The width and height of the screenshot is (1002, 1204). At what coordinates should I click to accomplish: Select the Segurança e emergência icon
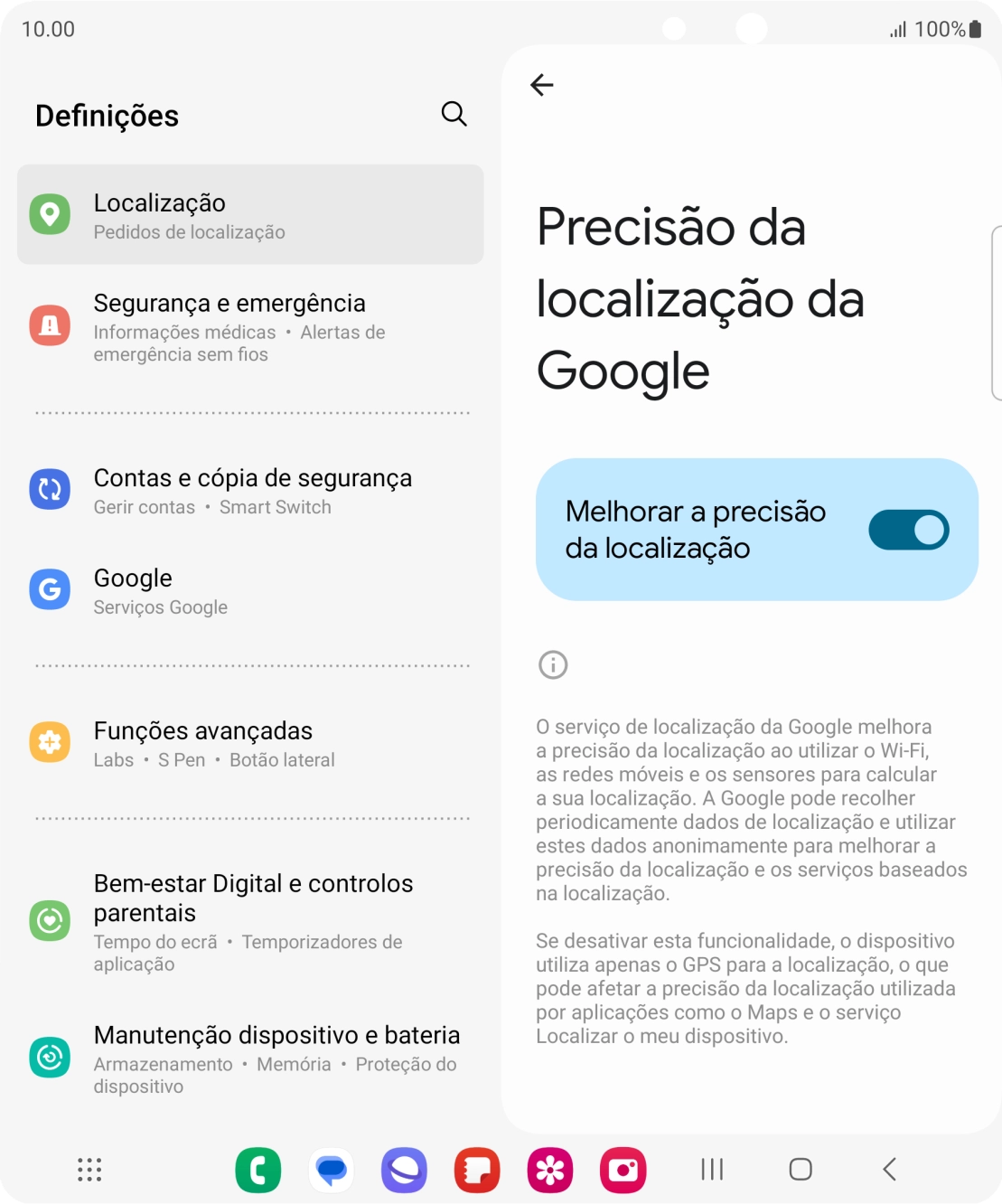point(50,325)
